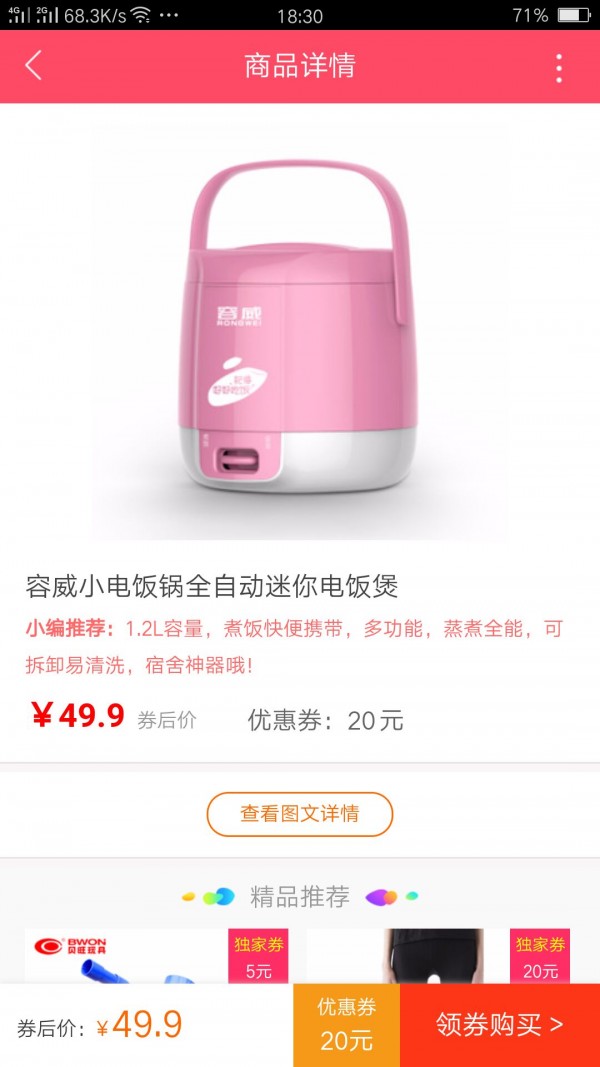Open the three-dot overflow menu
Image resolution: width=600 pixels, height=1067 pixels.
coord(558,67)
